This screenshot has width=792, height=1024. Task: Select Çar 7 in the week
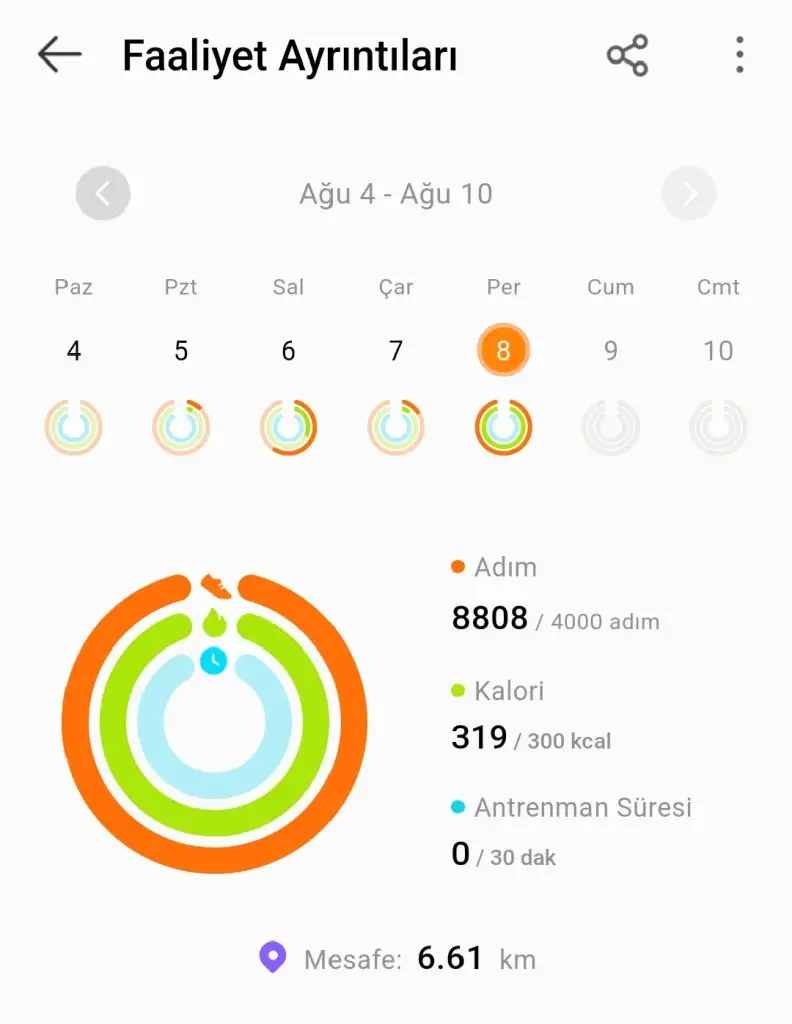(x=396, y=351)
